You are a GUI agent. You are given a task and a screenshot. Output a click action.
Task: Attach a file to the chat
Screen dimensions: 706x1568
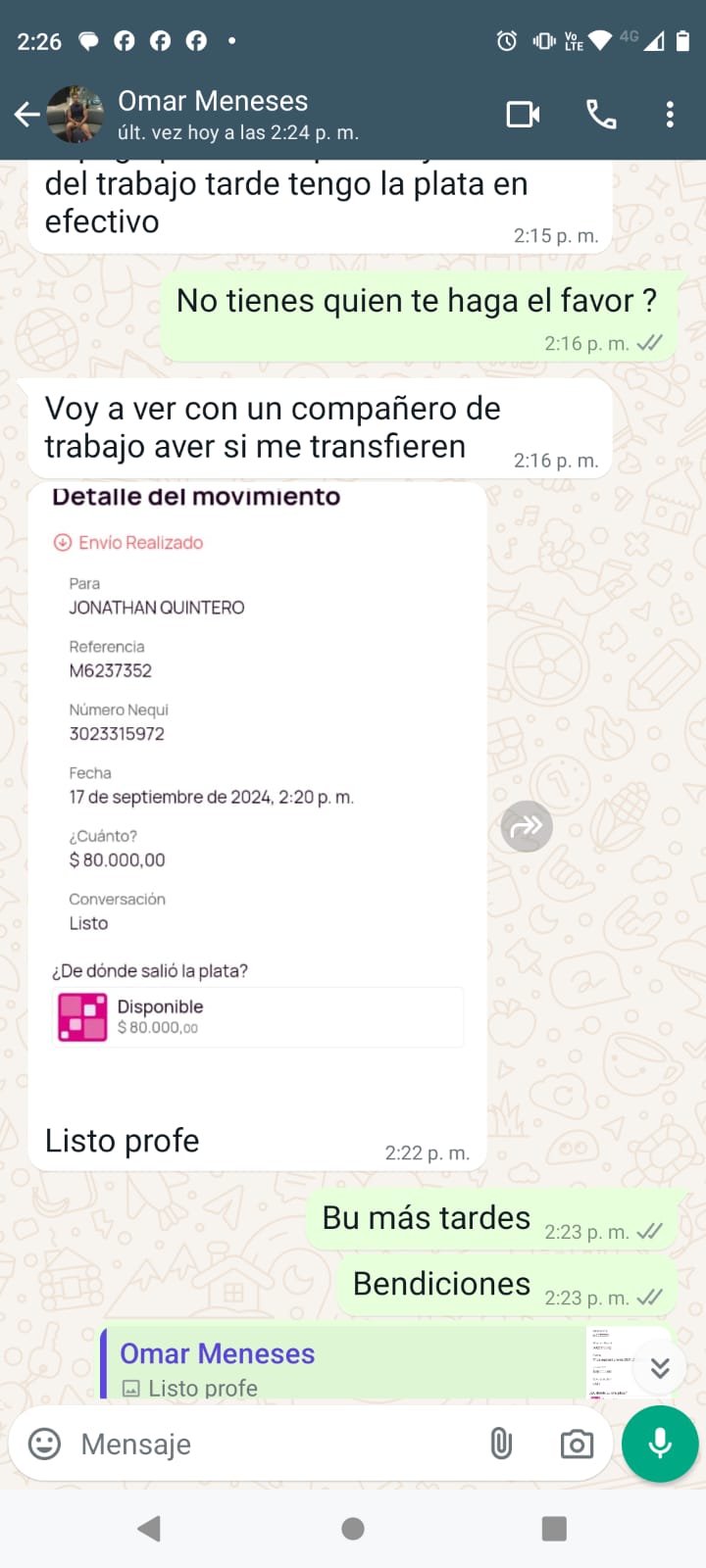pyautogui.click(x=501, y=1444)
